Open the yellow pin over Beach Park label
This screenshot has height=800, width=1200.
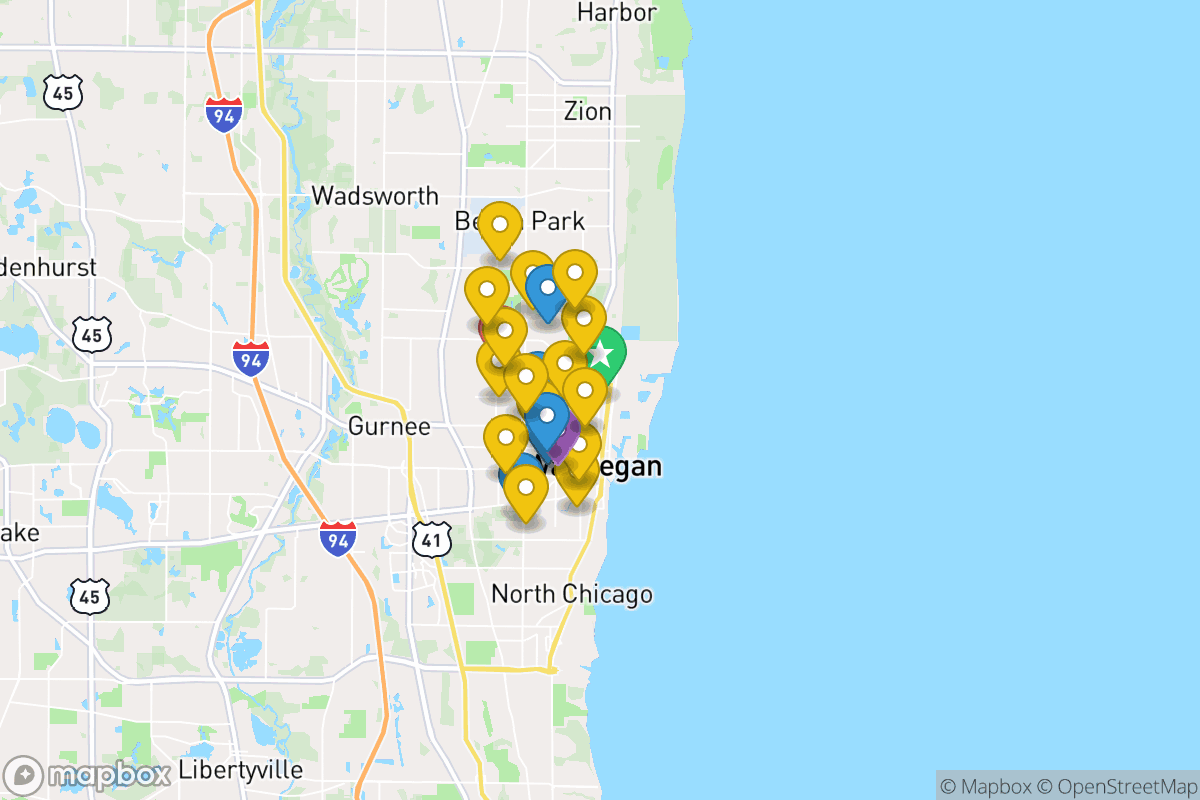(499, 226)
